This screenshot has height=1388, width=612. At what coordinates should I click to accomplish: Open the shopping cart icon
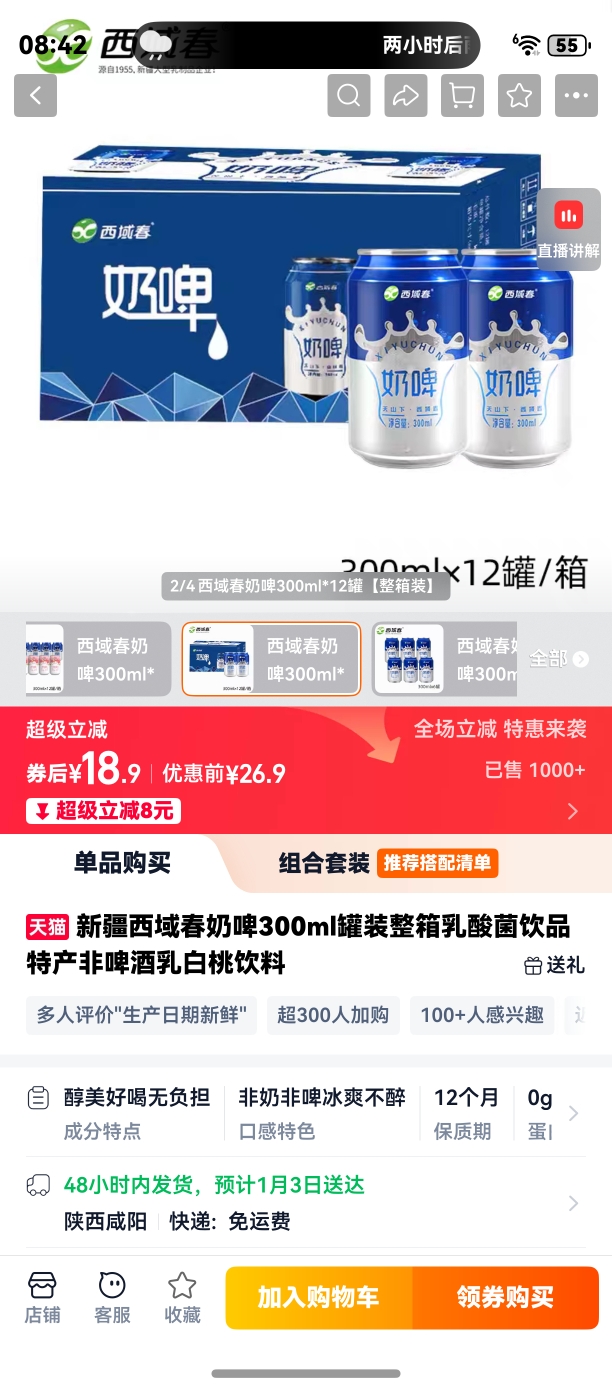[x=461, y=96]
